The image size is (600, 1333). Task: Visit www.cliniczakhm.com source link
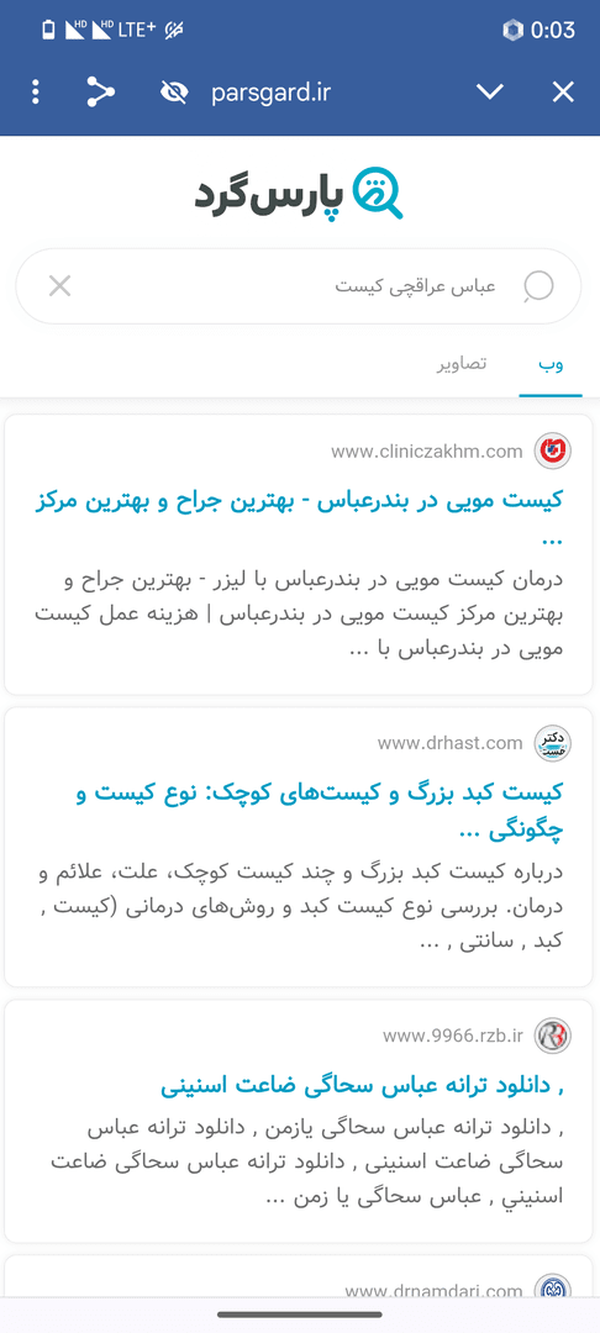point(427,451)
